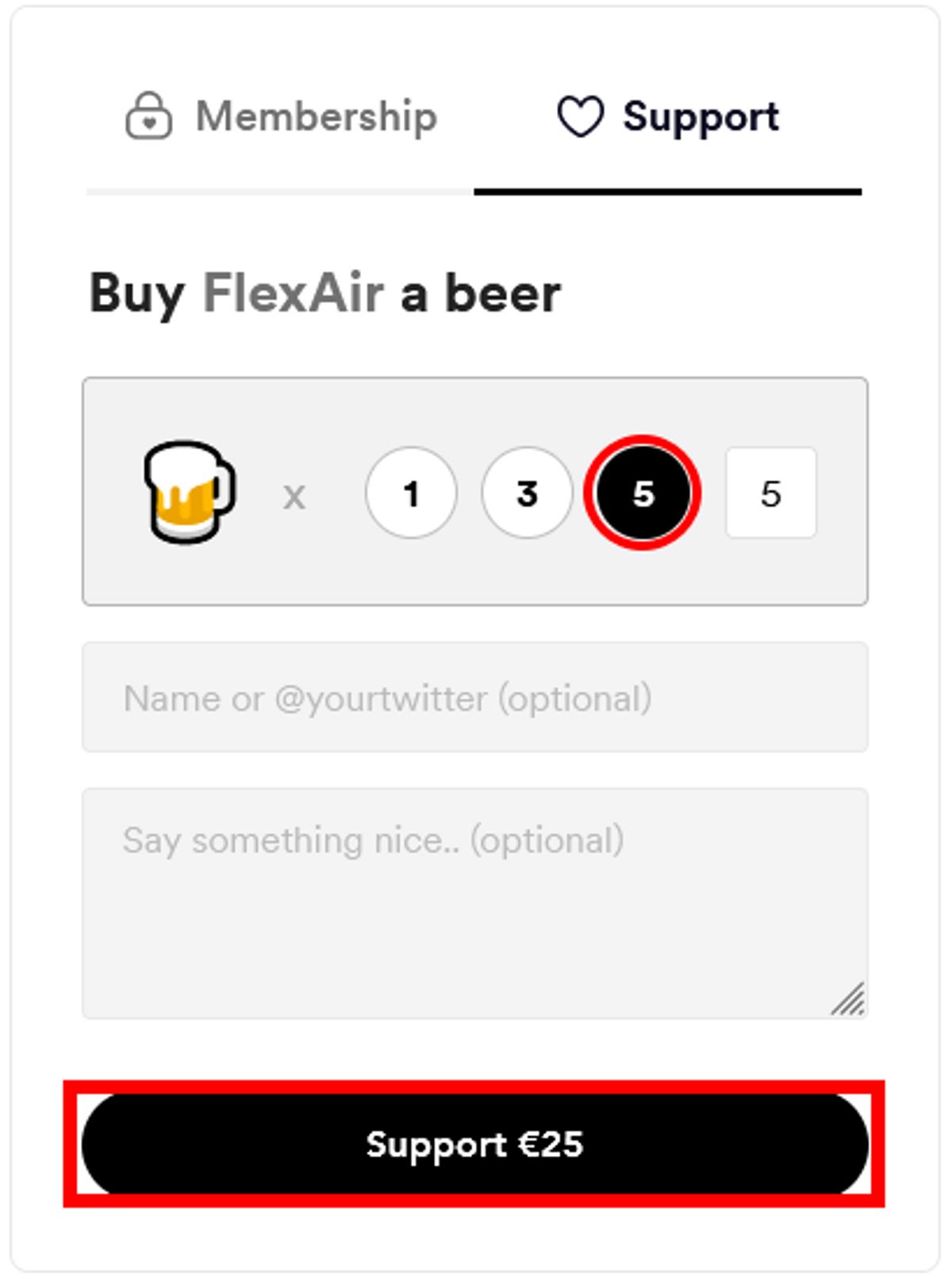Tap the Say something nice message box
The width and height of the screenshot is (952, 1282).
tap(474, 903)
